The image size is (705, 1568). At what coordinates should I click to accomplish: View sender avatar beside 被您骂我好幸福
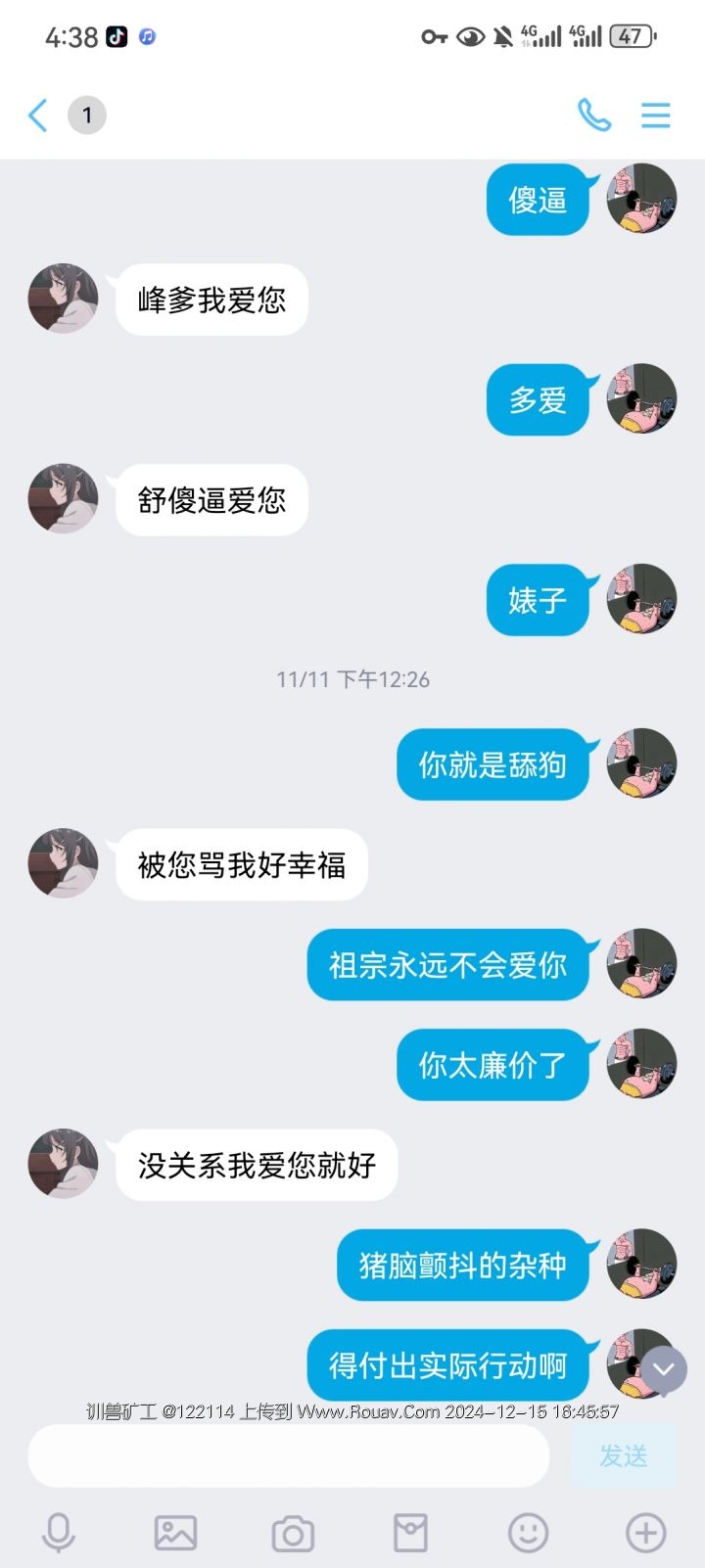coord(63,864)
